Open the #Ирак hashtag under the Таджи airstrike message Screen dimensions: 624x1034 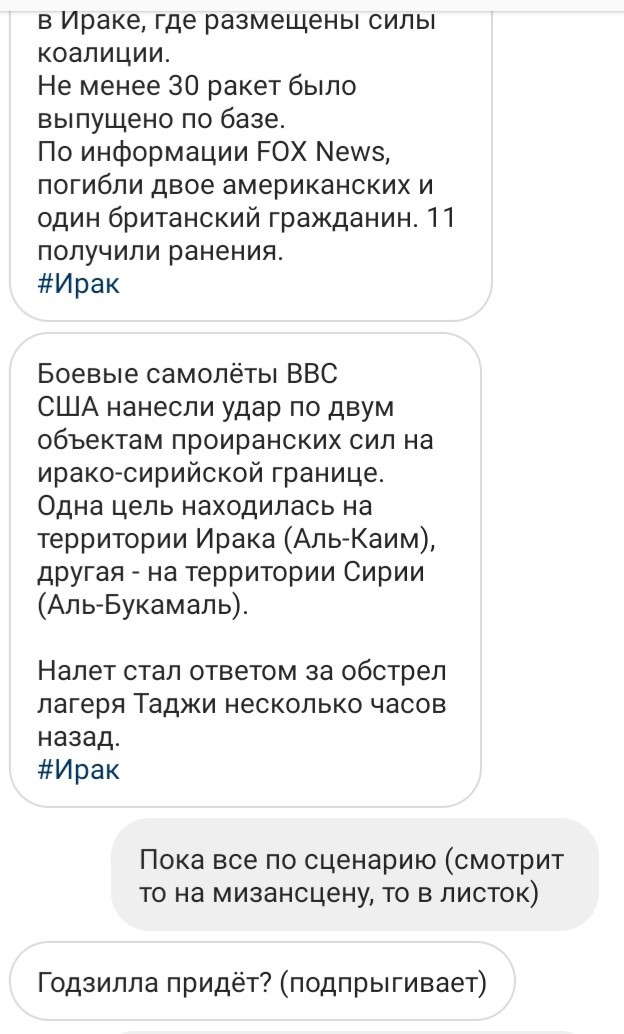[x=78, y=769]
